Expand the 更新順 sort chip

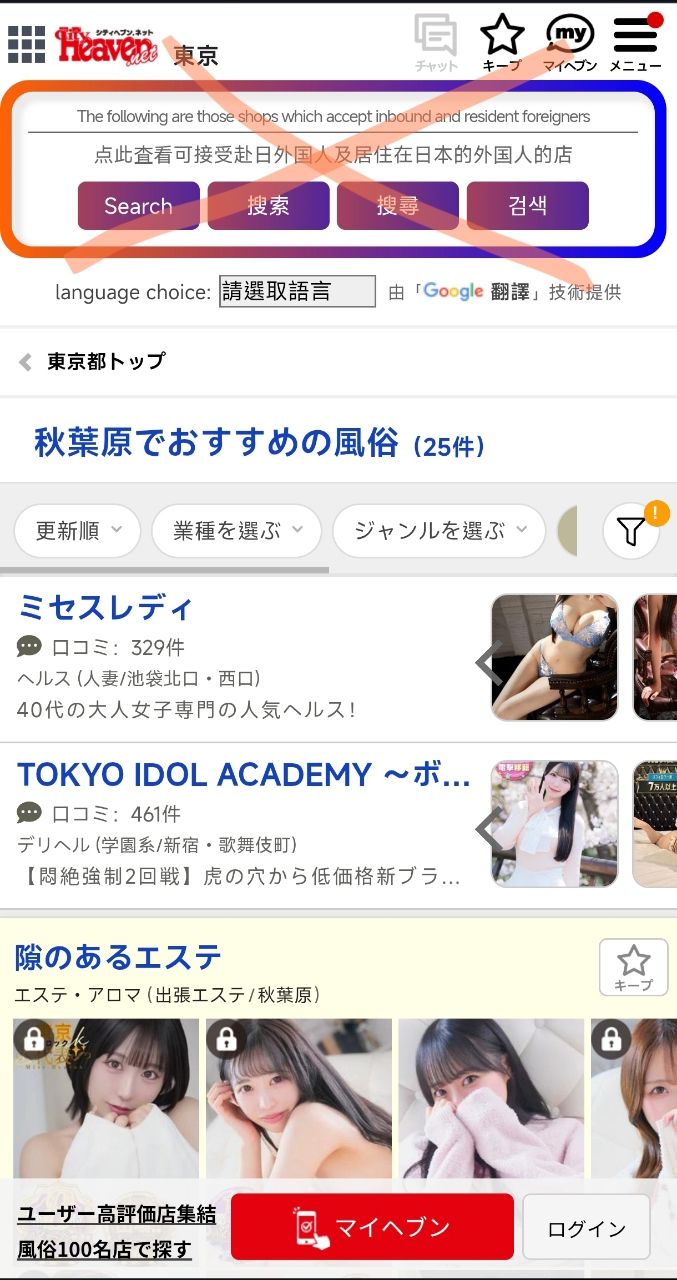coord(77,531)
